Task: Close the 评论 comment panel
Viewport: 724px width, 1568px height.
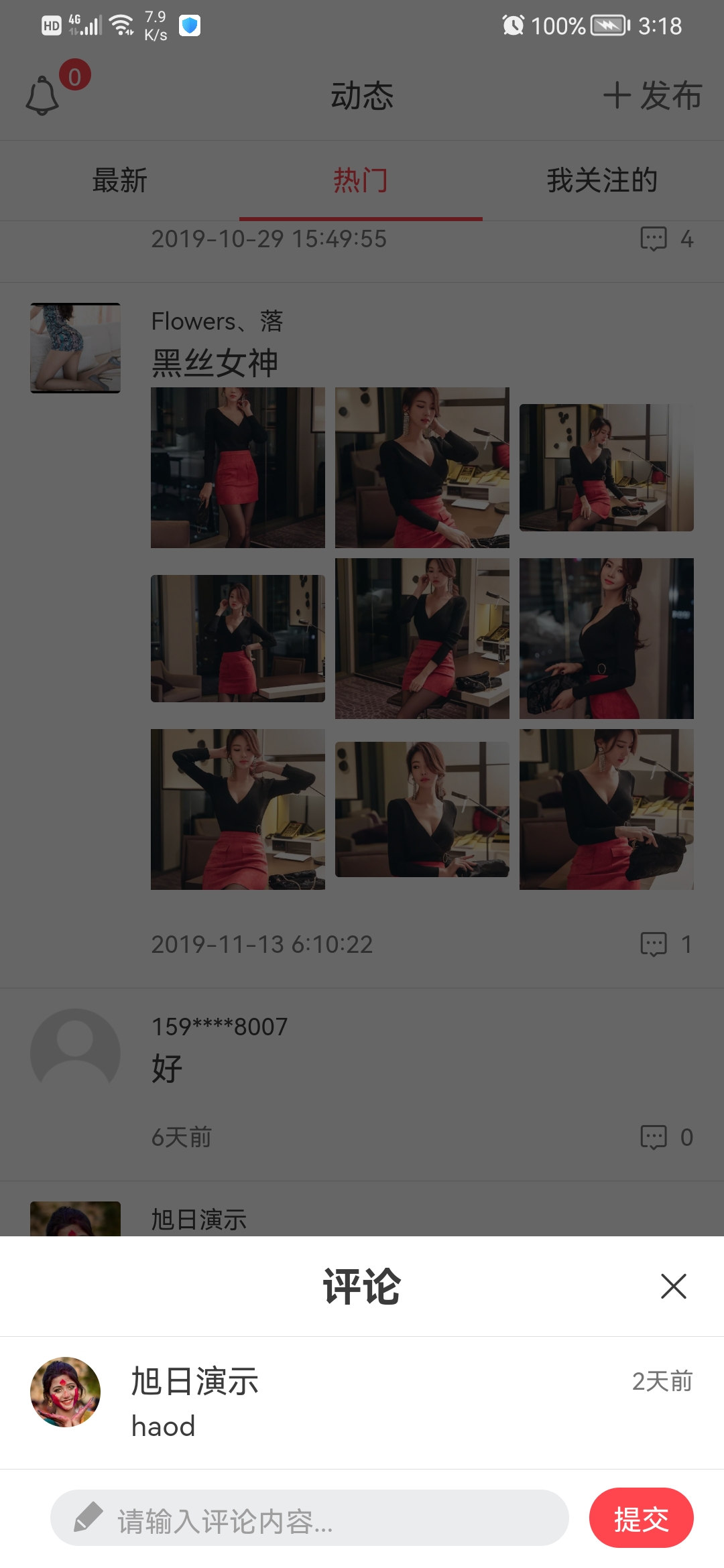Action: click(673, 1286)
